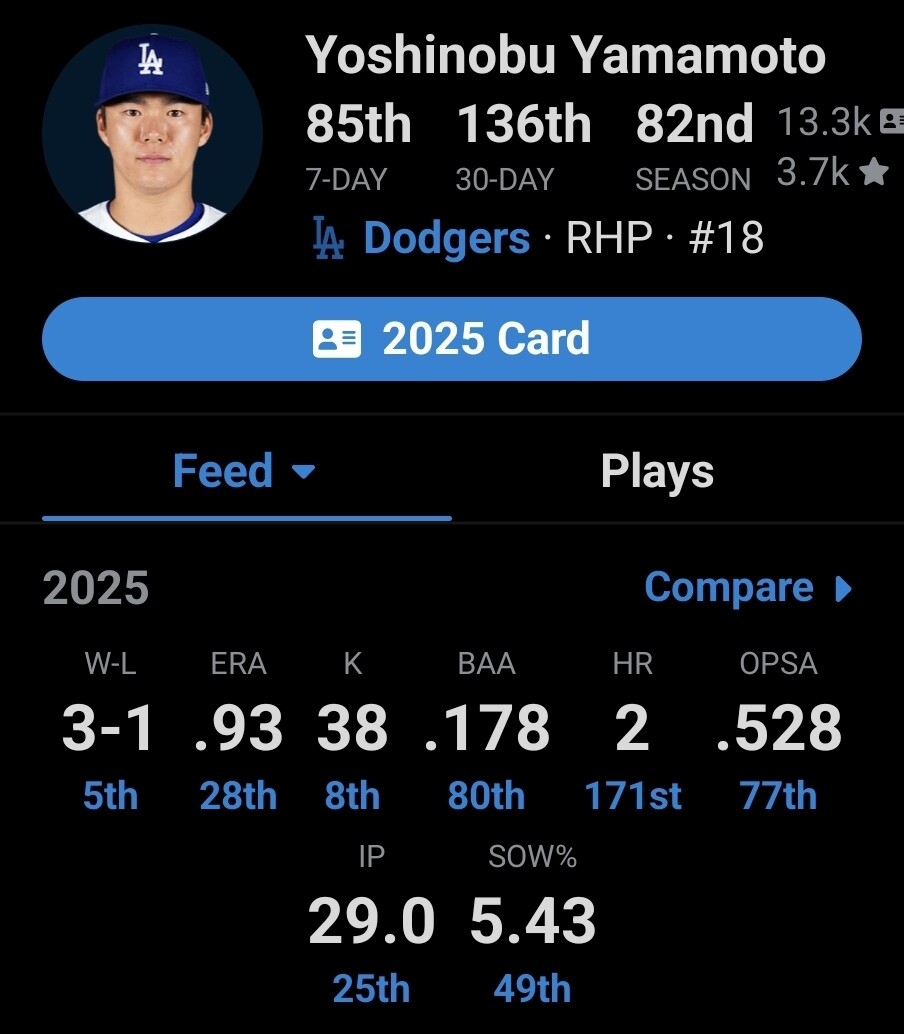This screenshot has width=904, height=1034.
Task: Open the Dodgers team page
Action: tap(445, 238)
